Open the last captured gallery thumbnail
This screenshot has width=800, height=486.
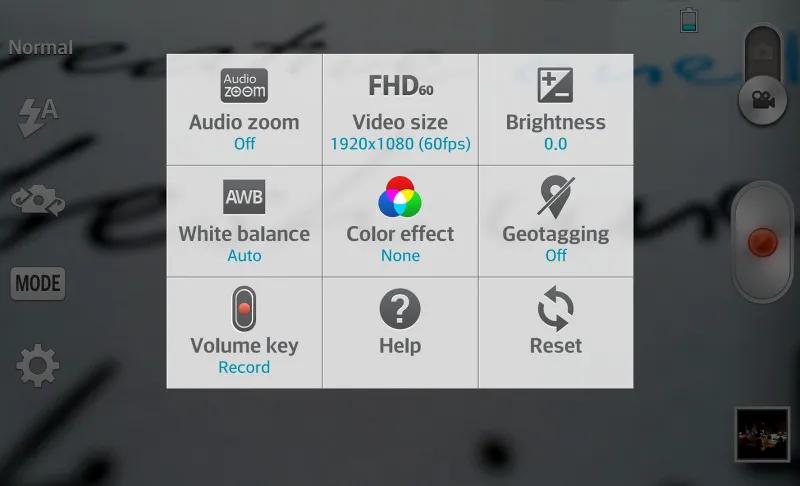click(x=762, y=433)
